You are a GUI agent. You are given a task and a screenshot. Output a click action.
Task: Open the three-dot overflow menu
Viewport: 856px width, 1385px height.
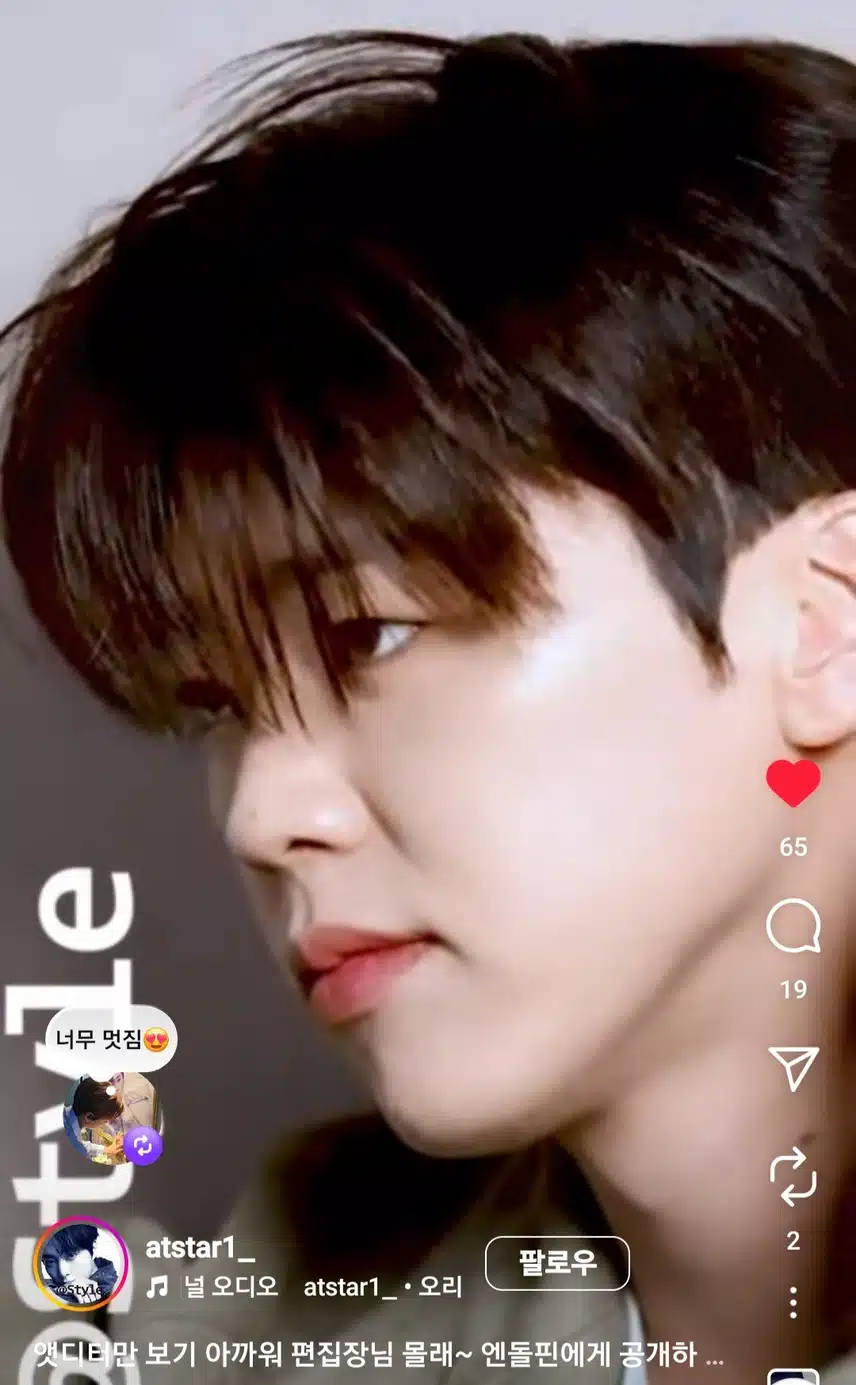click(793, 1302)
